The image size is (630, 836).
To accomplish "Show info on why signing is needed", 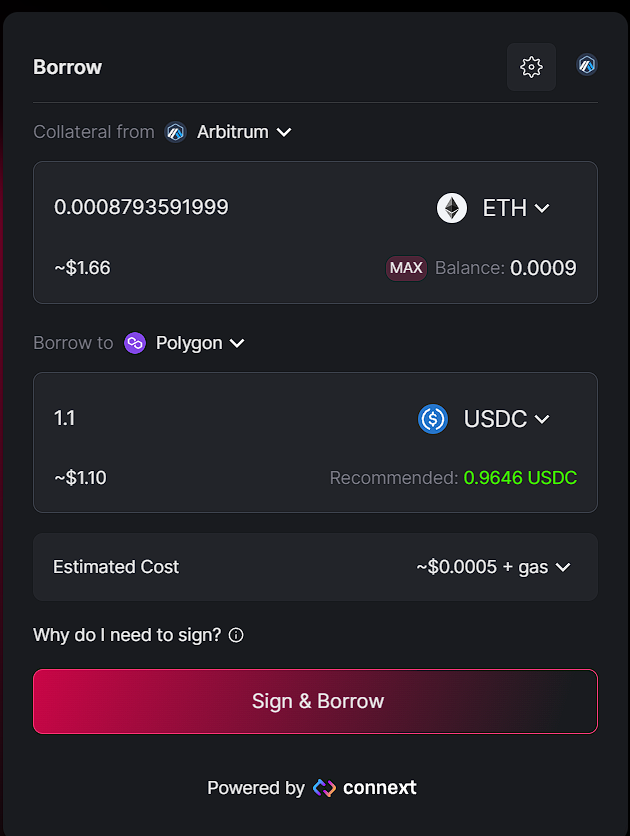I will [x=236, y=635].
